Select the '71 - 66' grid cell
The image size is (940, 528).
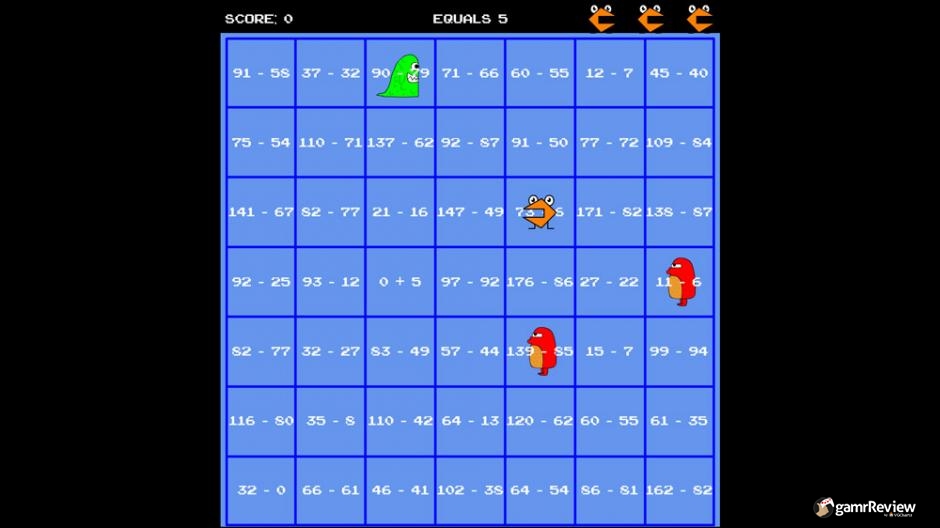point(470,73)
